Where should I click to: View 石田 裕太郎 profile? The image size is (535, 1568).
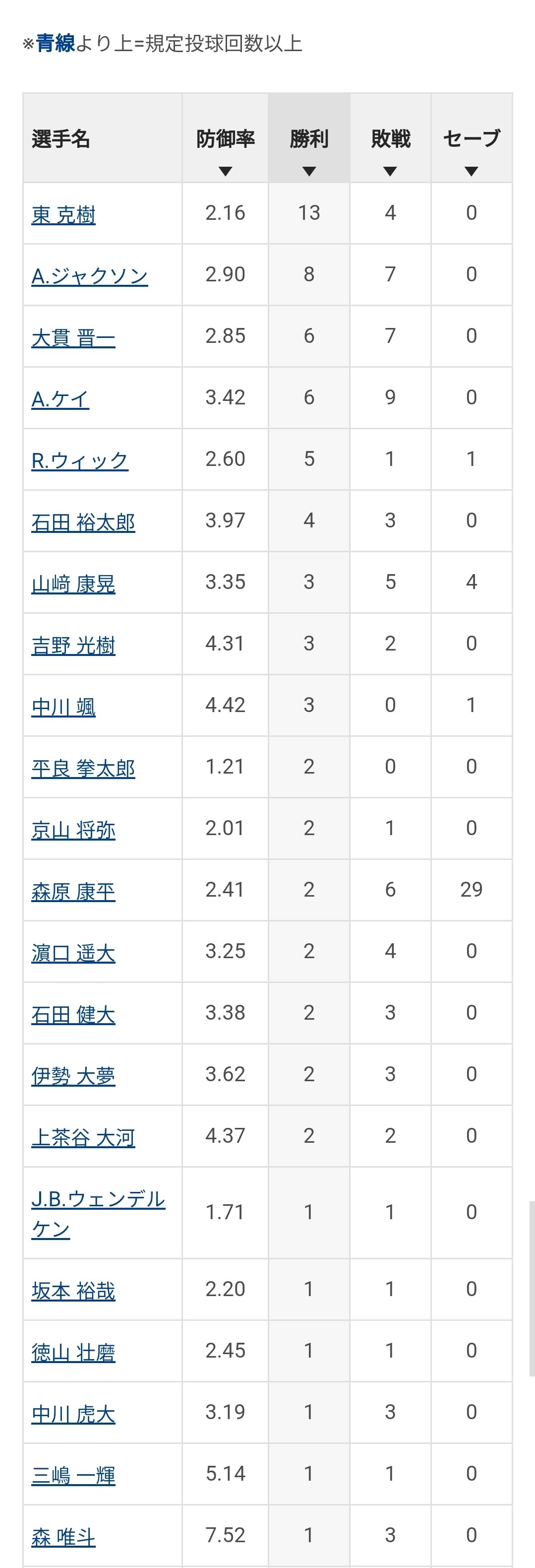tap(83, 523)
